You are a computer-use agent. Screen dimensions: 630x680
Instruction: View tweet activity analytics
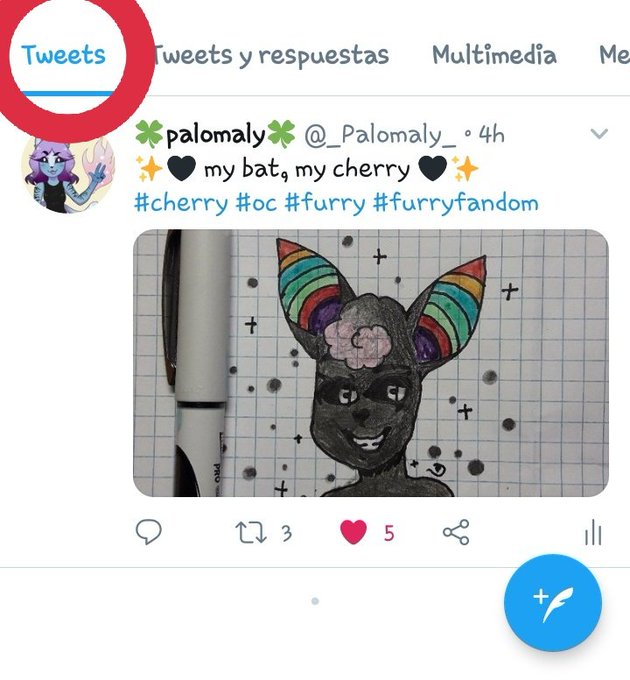(x=593, y=533)
